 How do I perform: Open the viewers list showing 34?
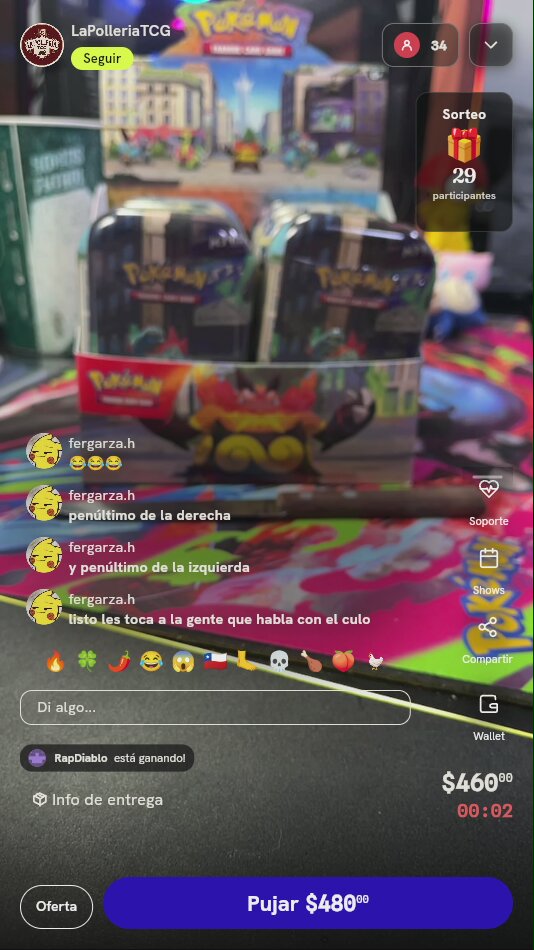tap(420, 45)
